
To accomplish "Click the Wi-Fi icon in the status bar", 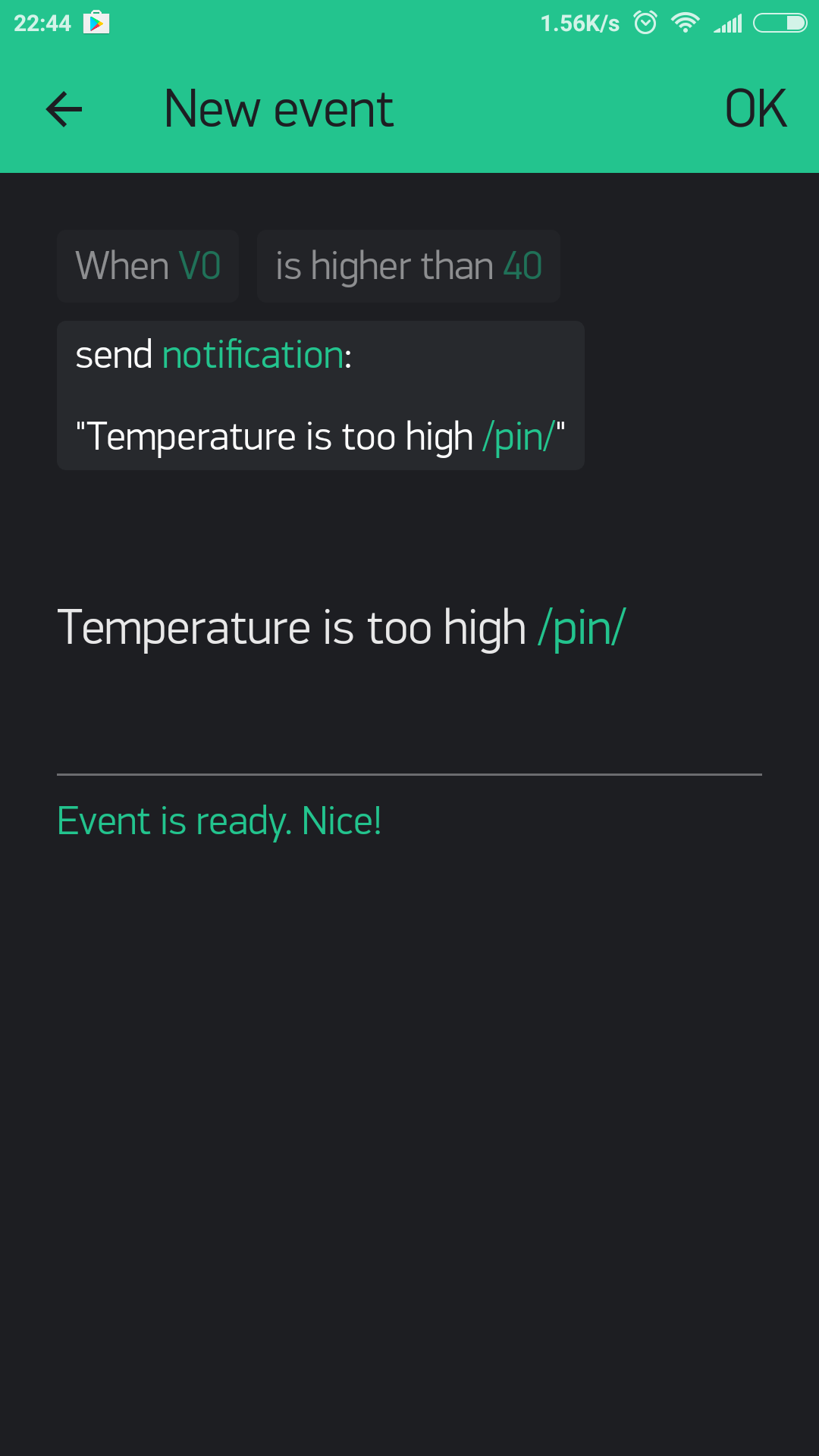I will coord(686,23).
